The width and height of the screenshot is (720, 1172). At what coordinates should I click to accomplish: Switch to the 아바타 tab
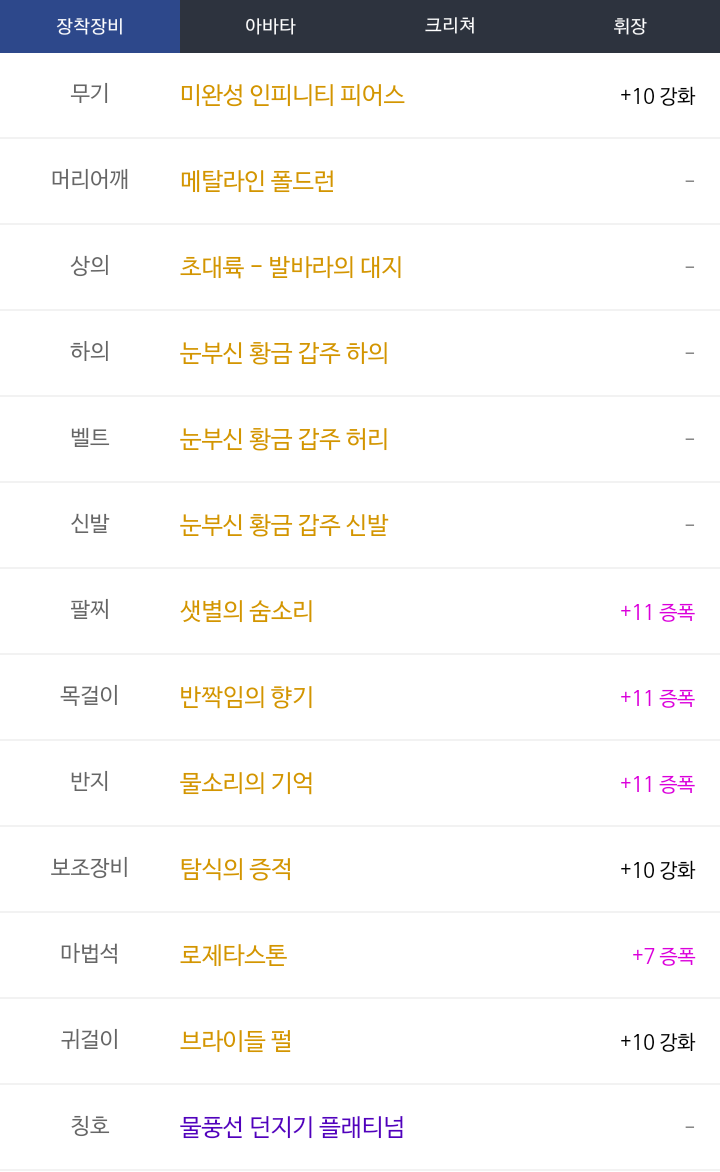click(270, 26)
